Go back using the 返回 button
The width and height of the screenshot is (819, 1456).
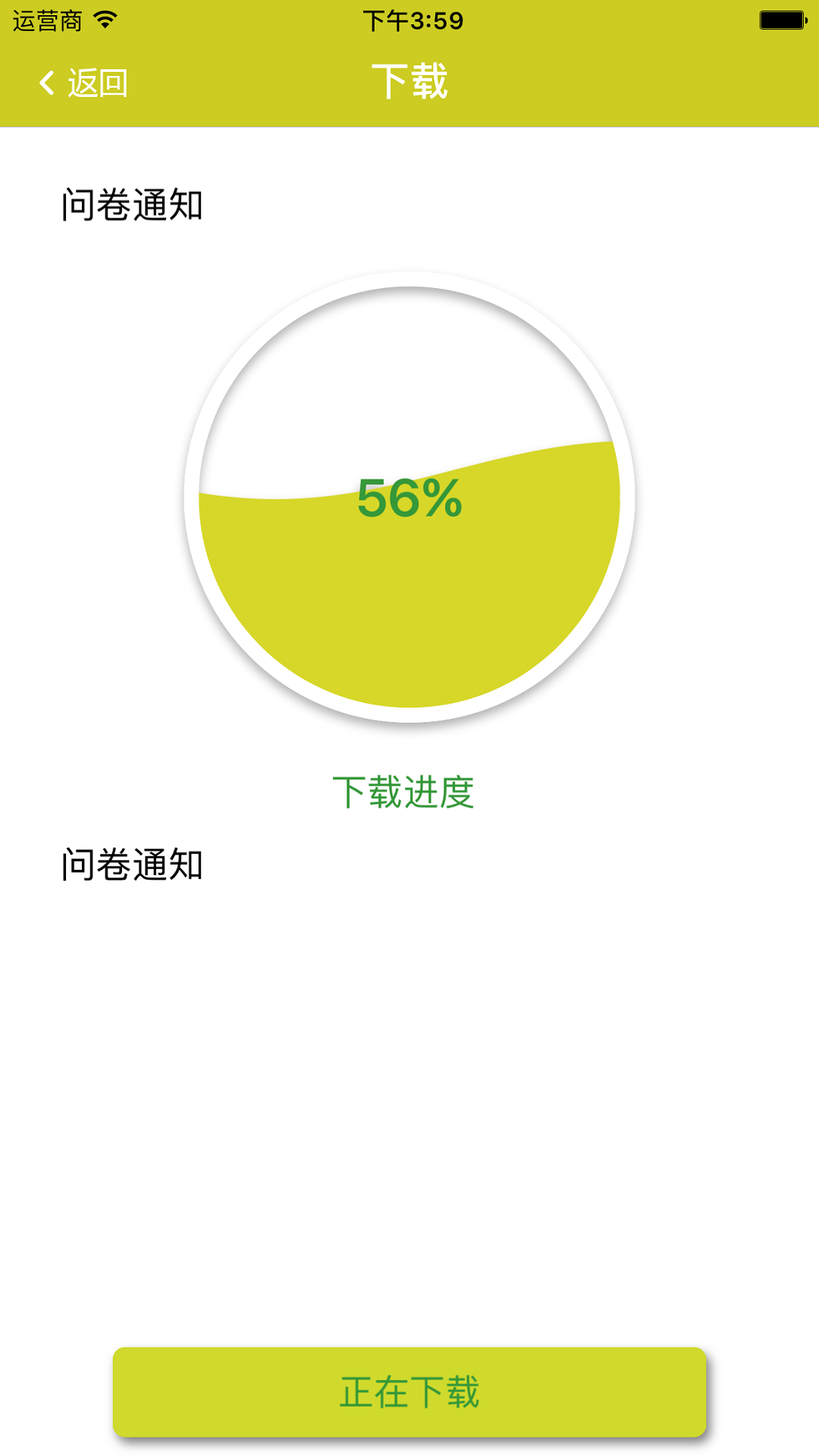pos(83,83)
